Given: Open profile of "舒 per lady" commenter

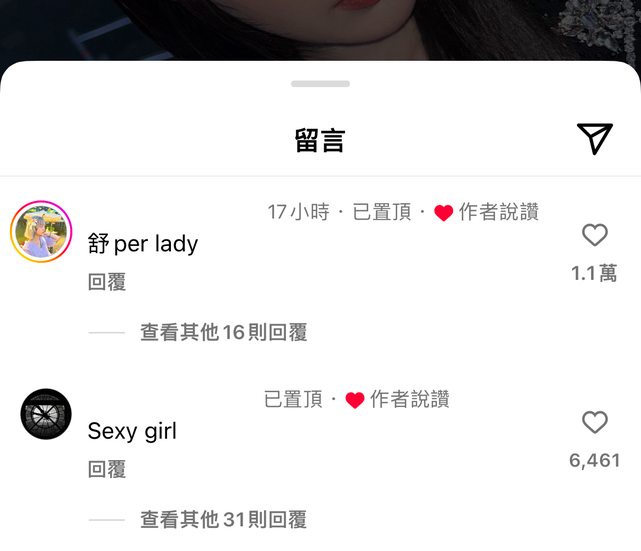Looking at the screenshot, I should [x=41, y=231].
